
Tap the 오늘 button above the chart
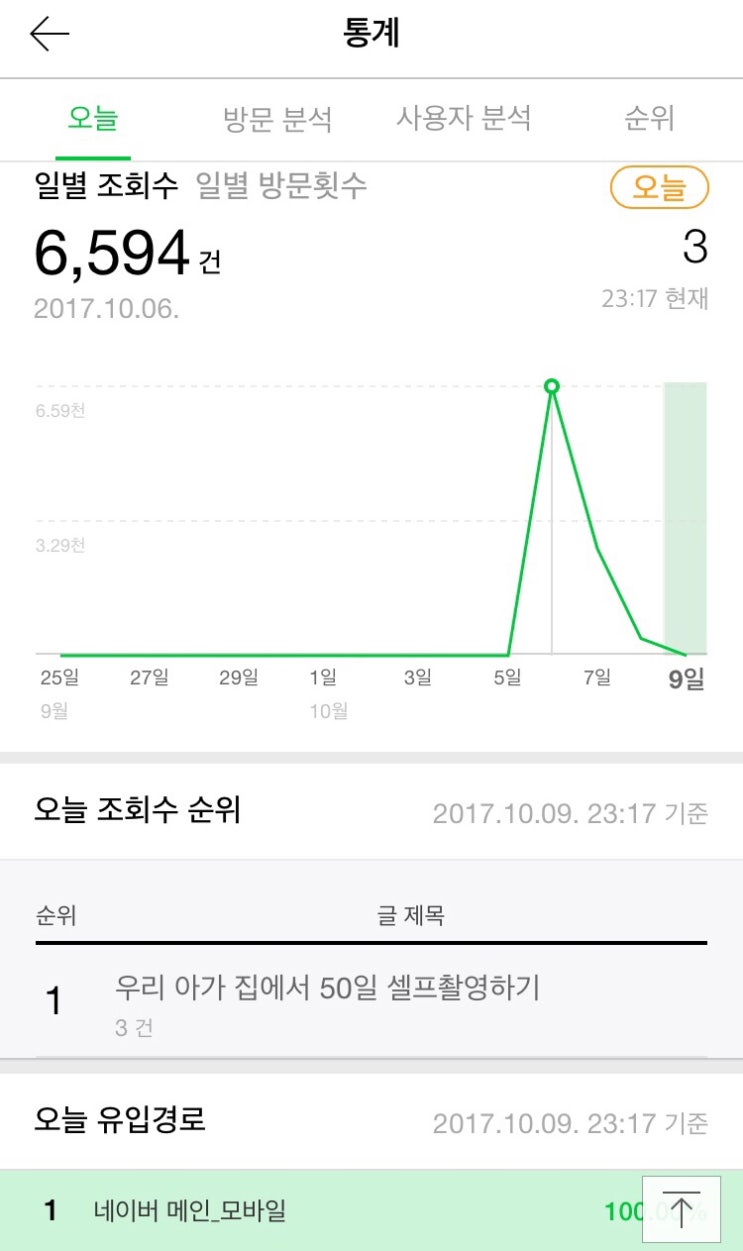(x=659, y=187)
